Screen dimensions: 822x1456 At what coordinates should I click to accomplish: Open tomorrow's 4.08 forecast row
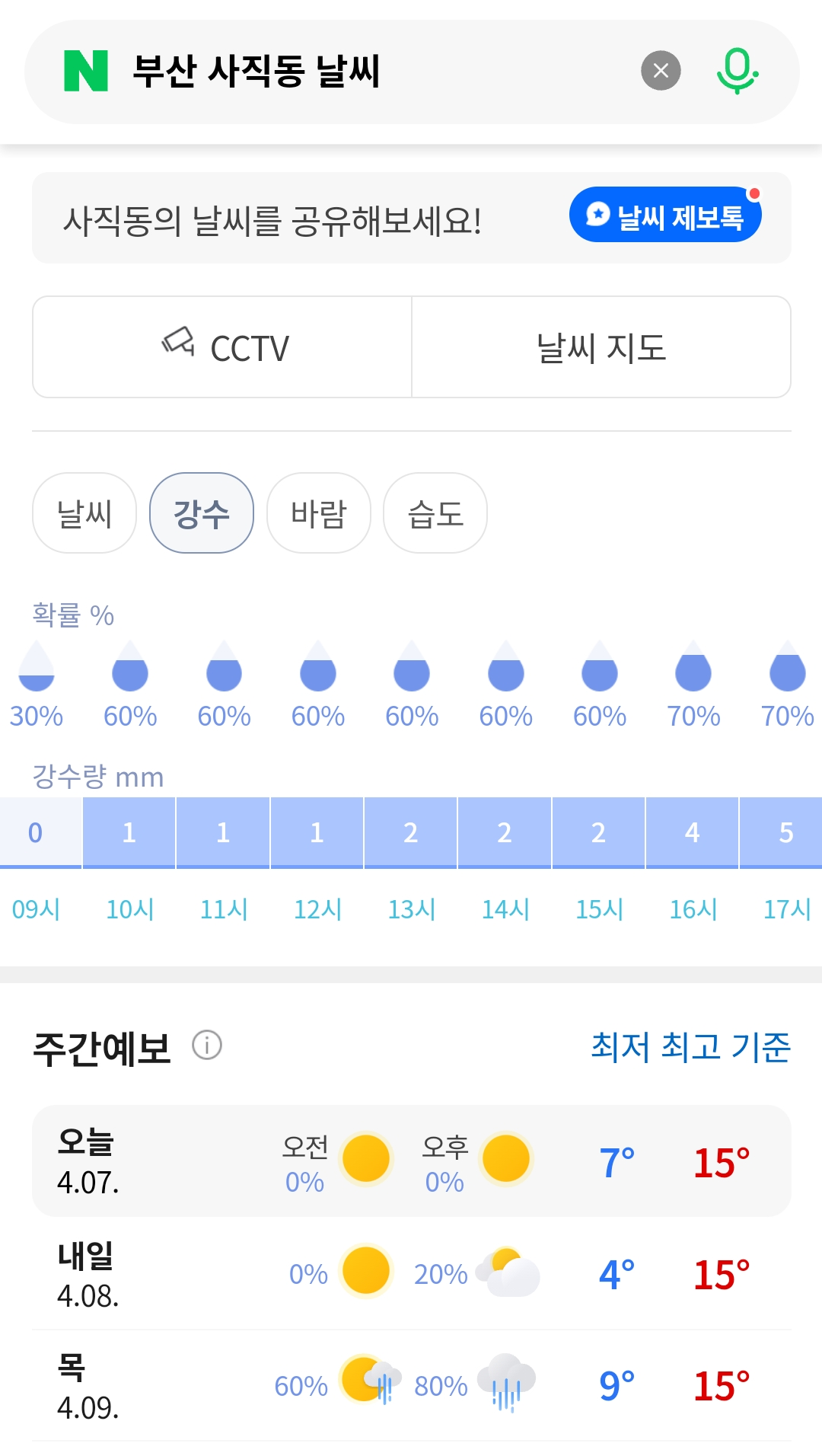coord(412,1274)
